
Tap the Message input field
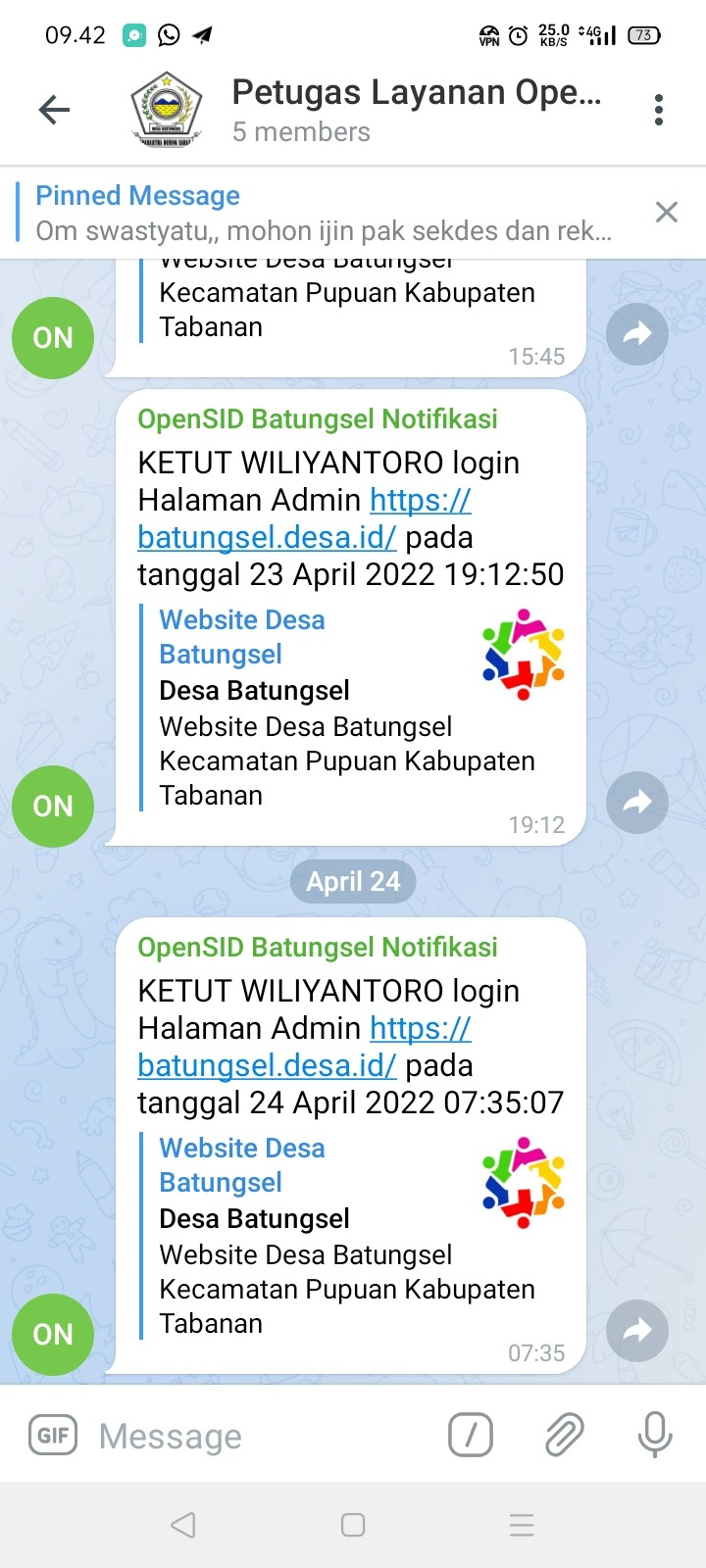point(245,1435)
